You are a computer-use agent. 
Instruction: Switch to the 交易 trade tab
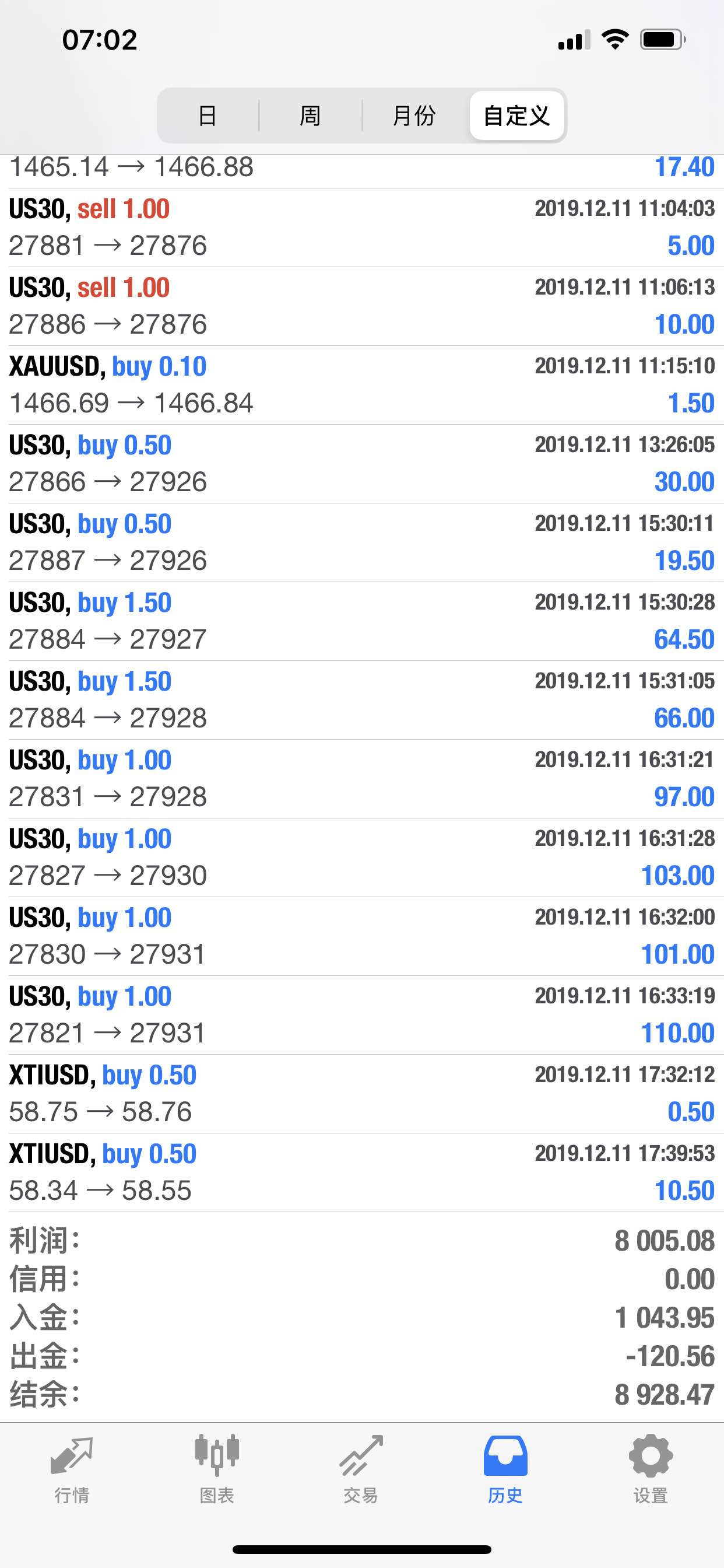coord(361,1468)
